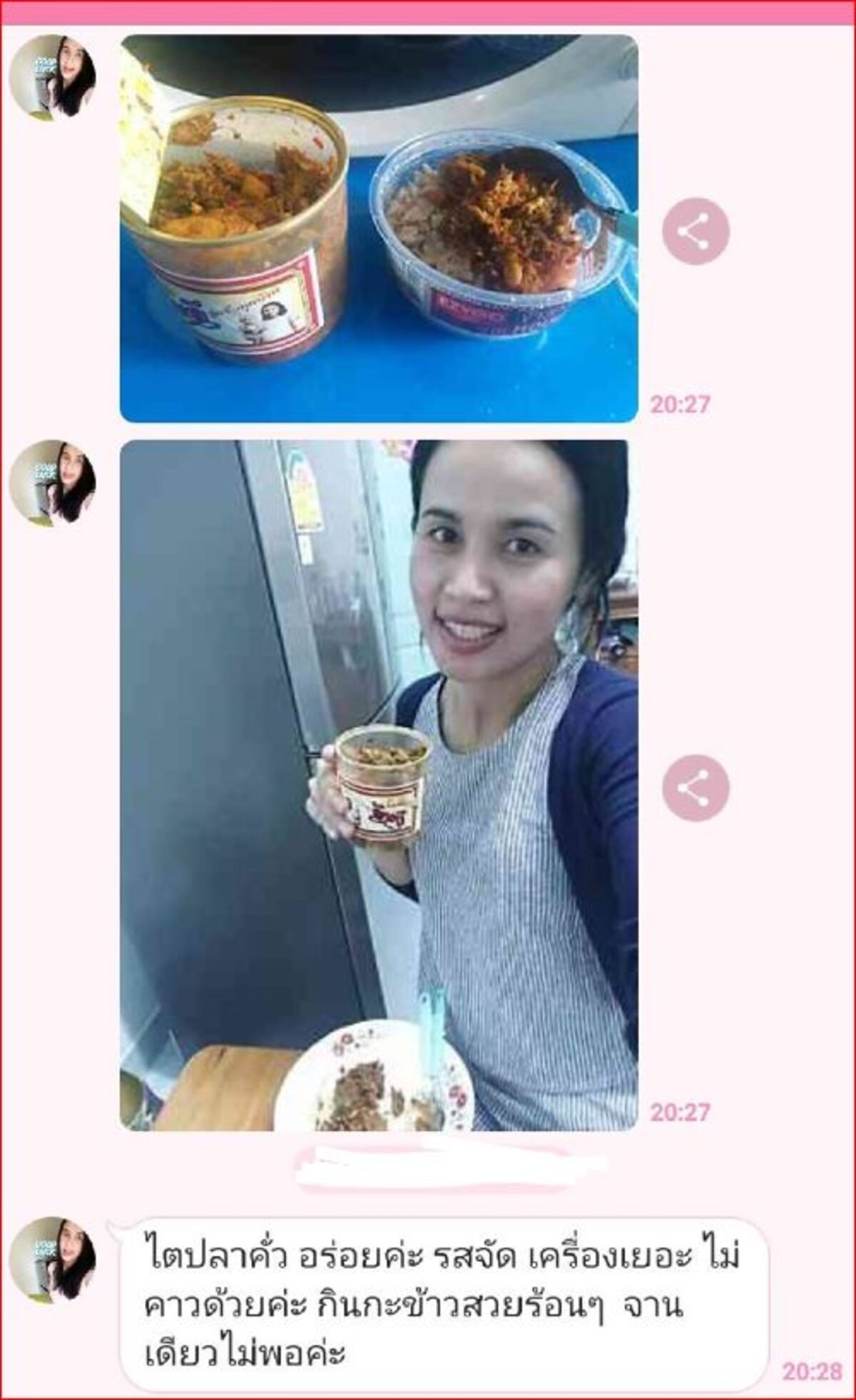This screenshot has height=1400, width=856.
Task: Share the photo of the opened can
Action: pyautogui.click(x=695, y=231)
